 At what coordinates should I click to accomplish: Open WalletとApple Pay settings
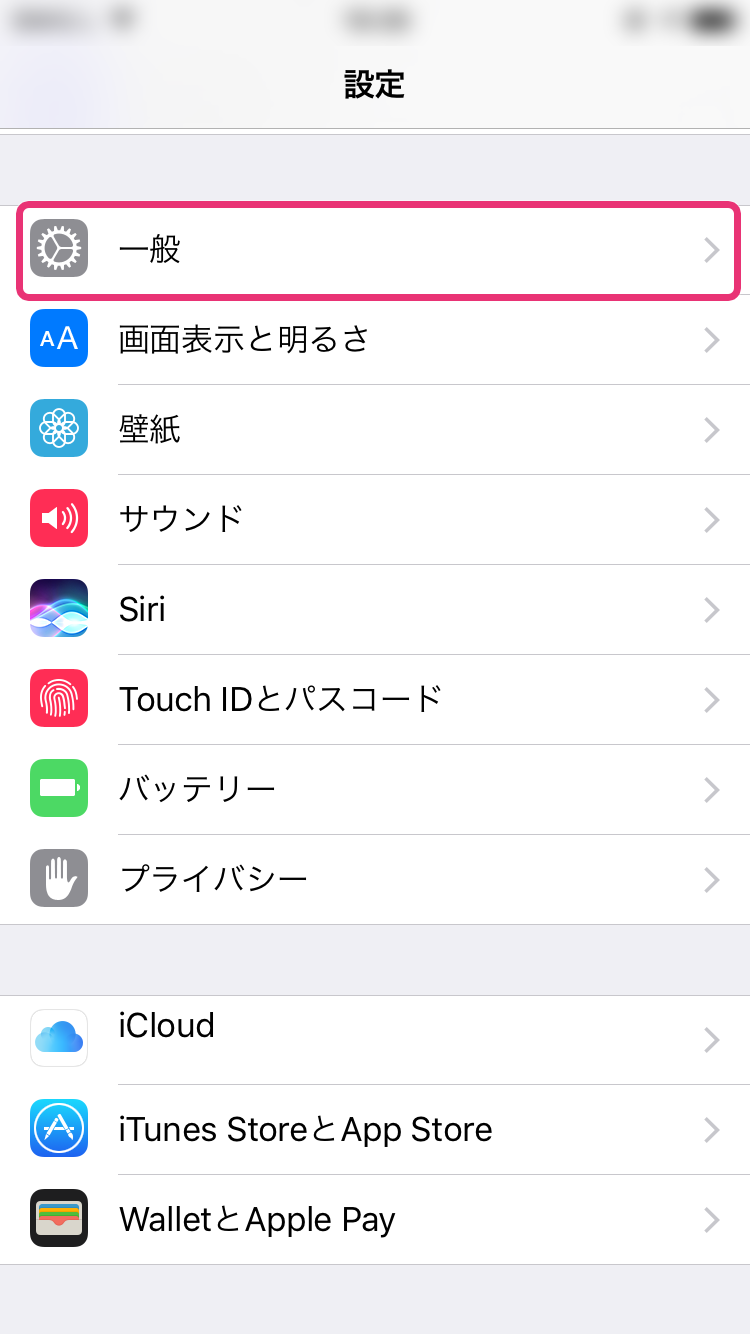pyautogui.click(x=375, y=1220)
